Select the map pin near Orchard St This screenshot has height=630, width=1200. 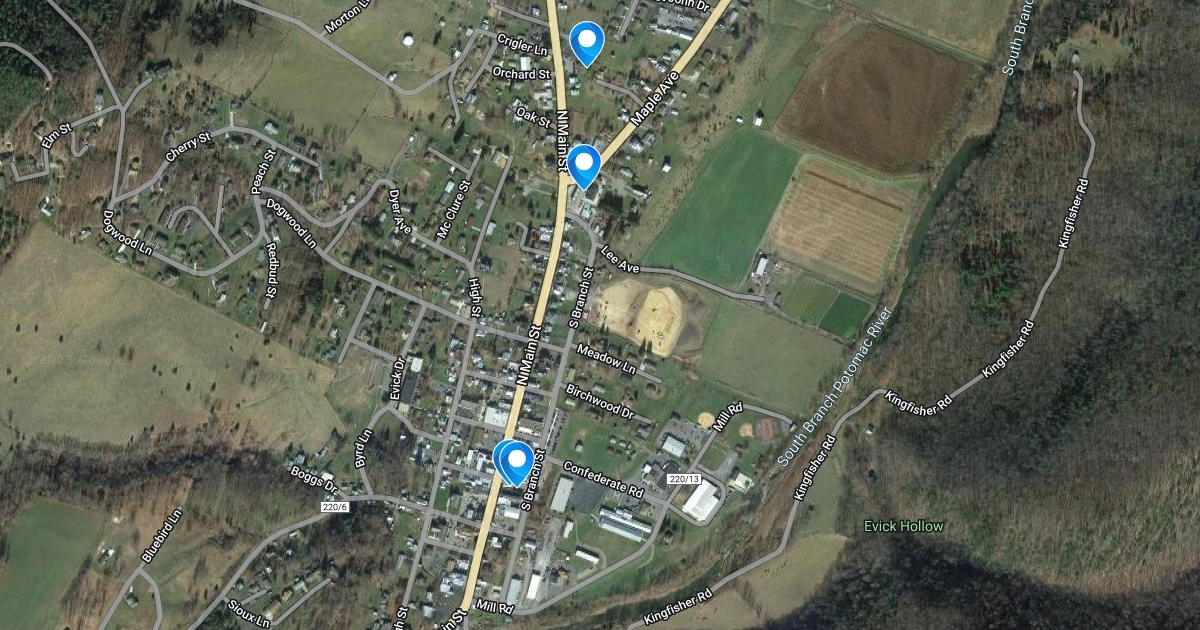click(x=585, y=43)
